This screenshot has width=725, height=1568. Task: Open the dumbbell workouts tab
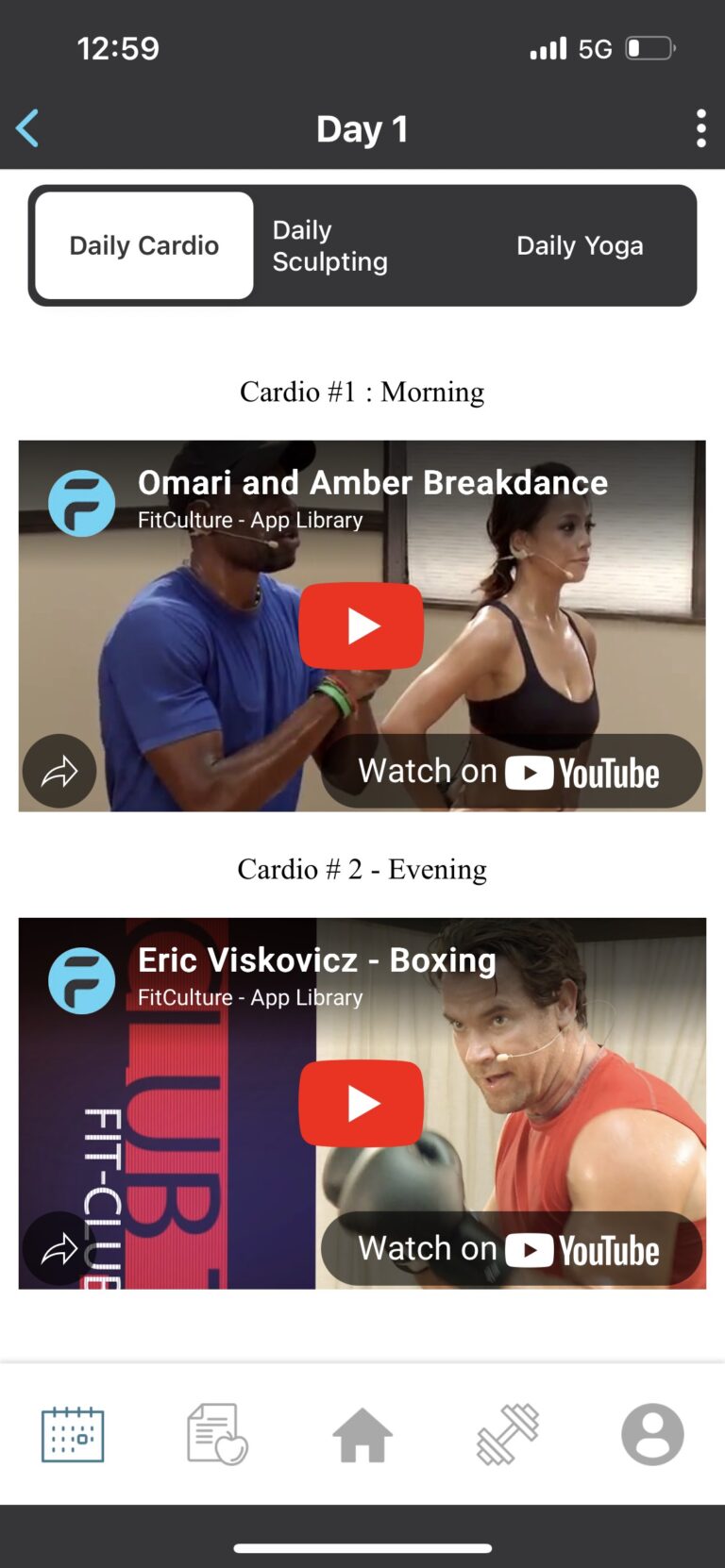[507, 1434]
